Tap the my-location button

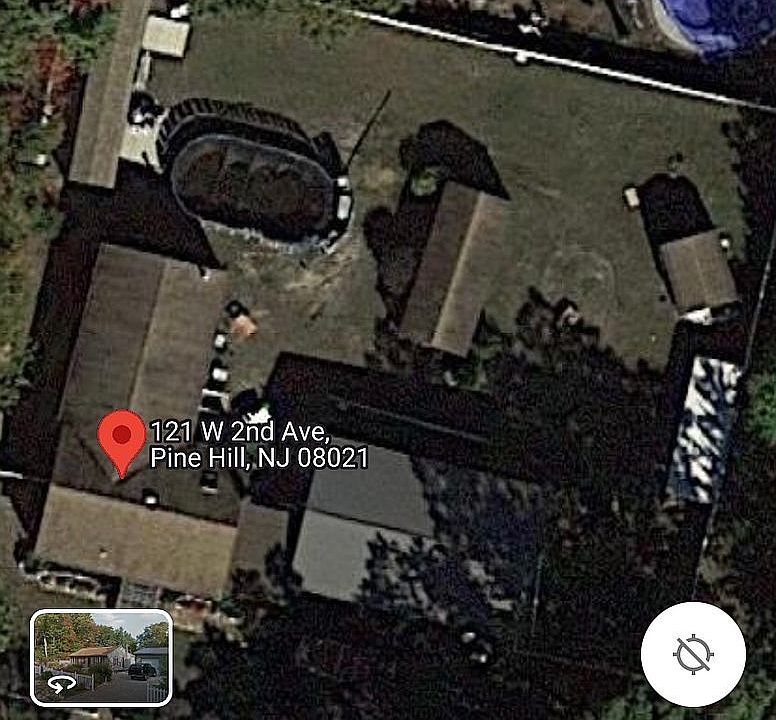click(x=693, y=655)
